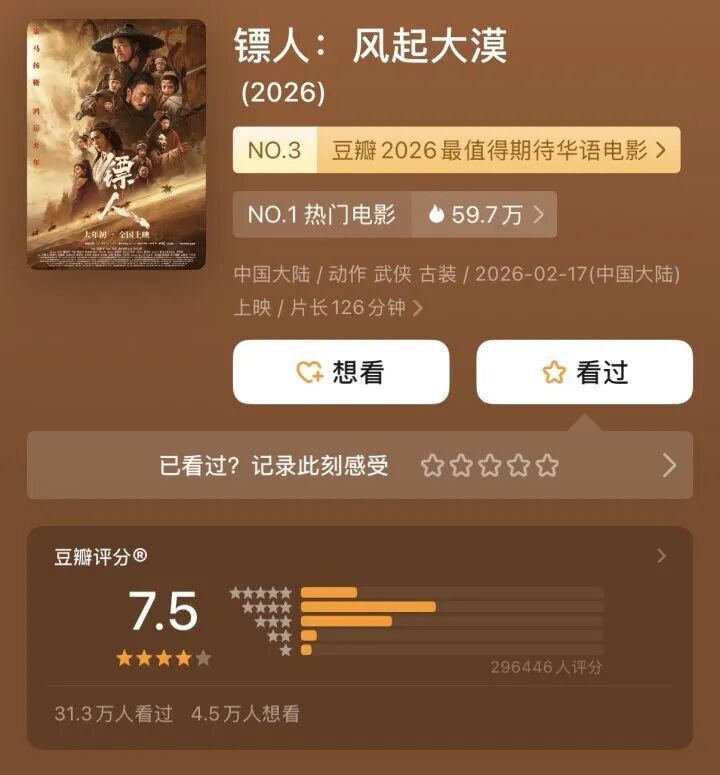Click the 4.5万人想看 link
Image resolution: width=720 pixels, height=775 pixels.
pos(244,712)
